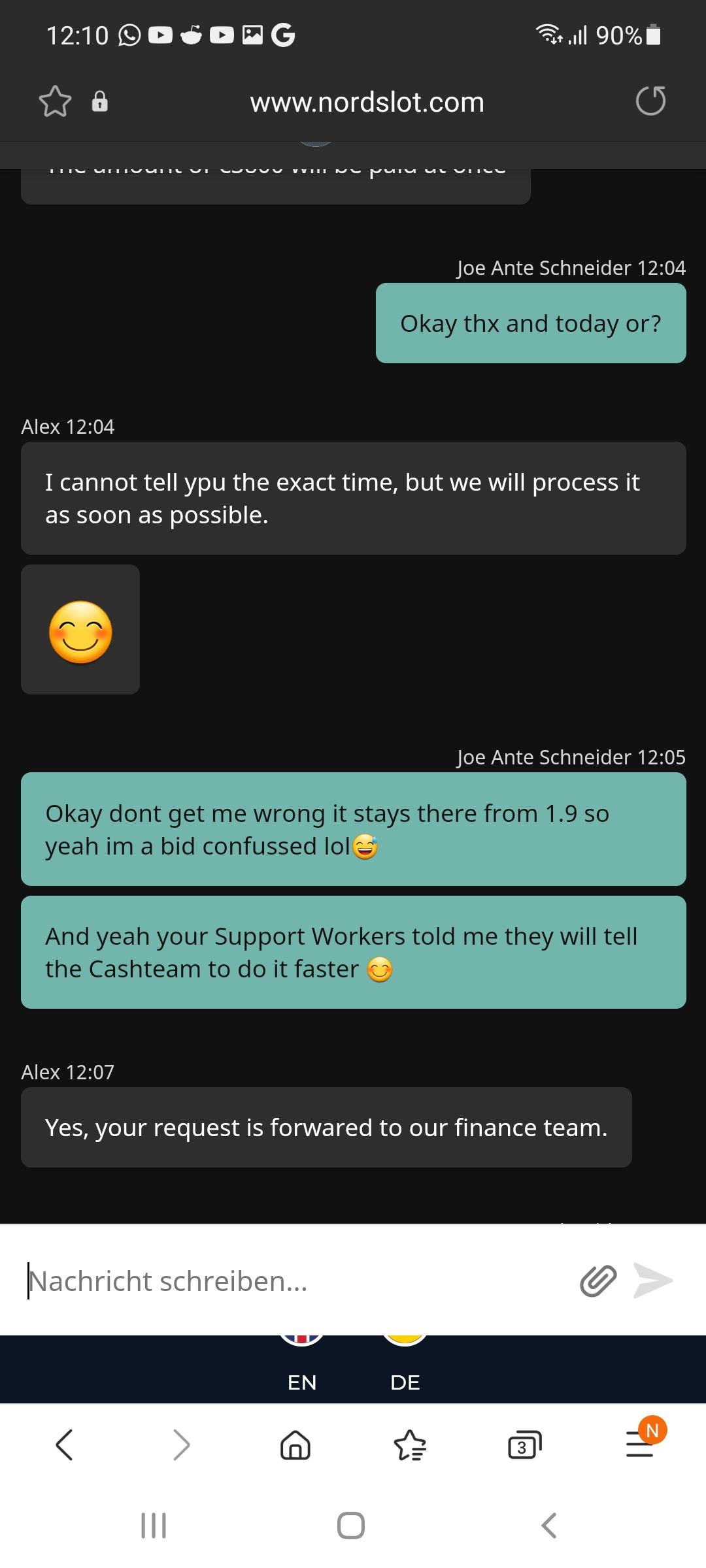
Task: Open the browser menu
Action: (x=640, y=1445)
